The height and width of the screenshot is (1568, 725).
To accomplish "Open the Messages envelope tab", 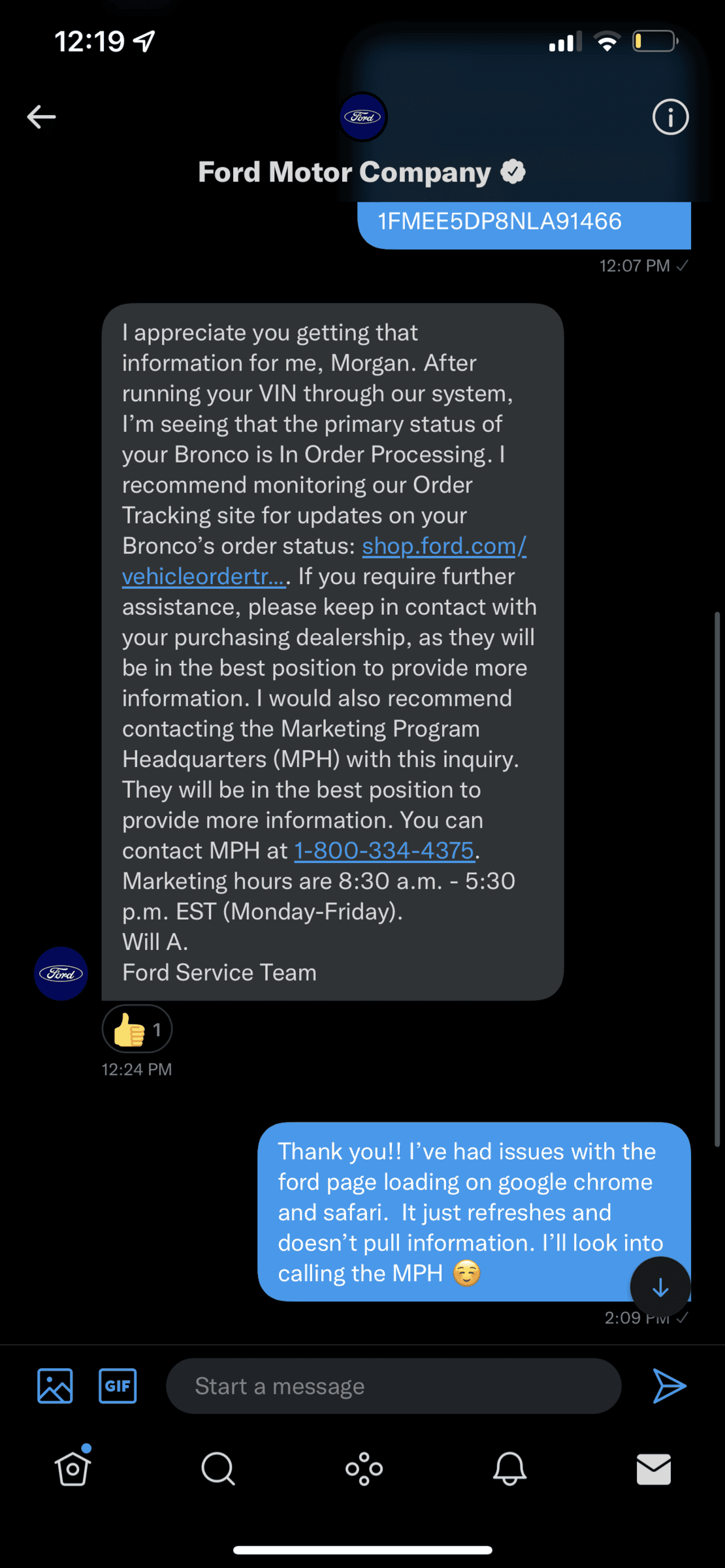I will [654, 1469].
